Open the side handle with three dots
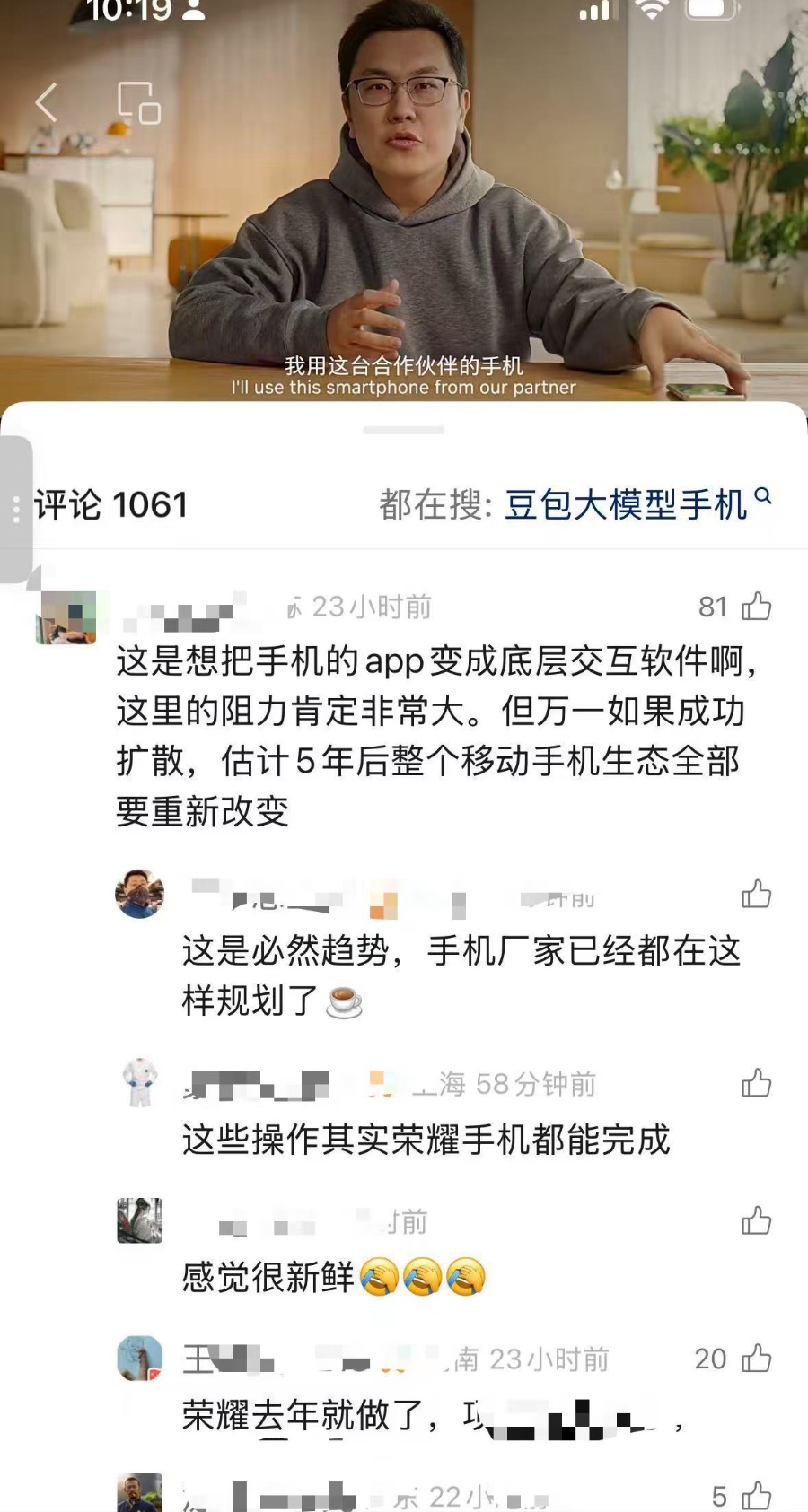Screen dimensions: 808x1512 16,510
